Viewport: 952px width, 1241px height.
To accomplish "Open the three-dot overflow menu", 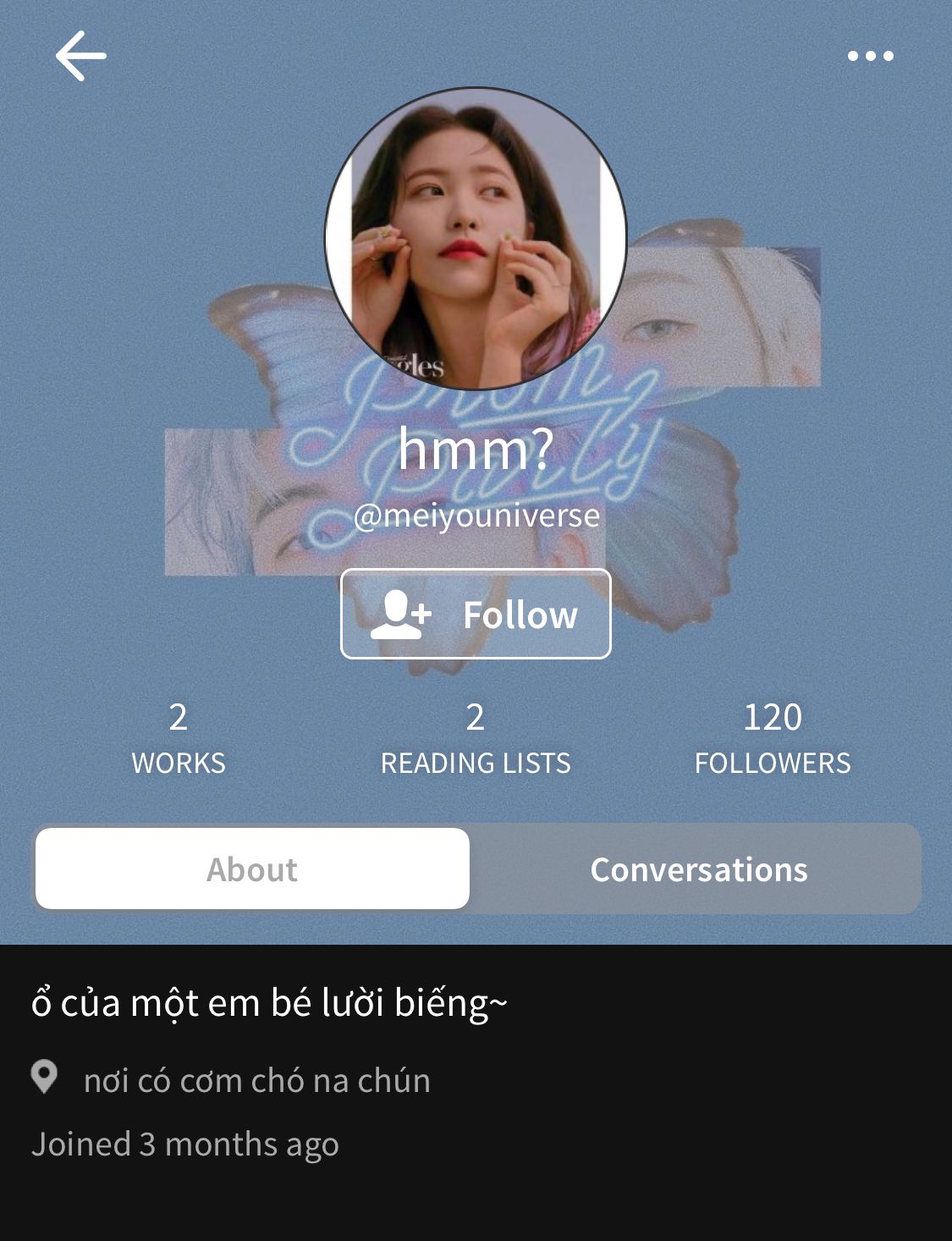I will point(870,56).
